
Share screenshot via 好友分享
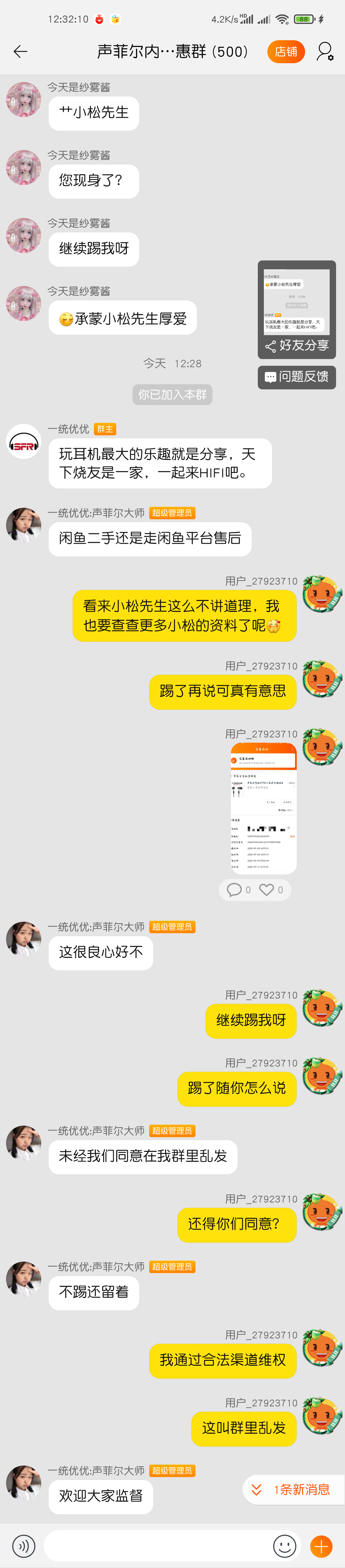click(x=297, y=346)
